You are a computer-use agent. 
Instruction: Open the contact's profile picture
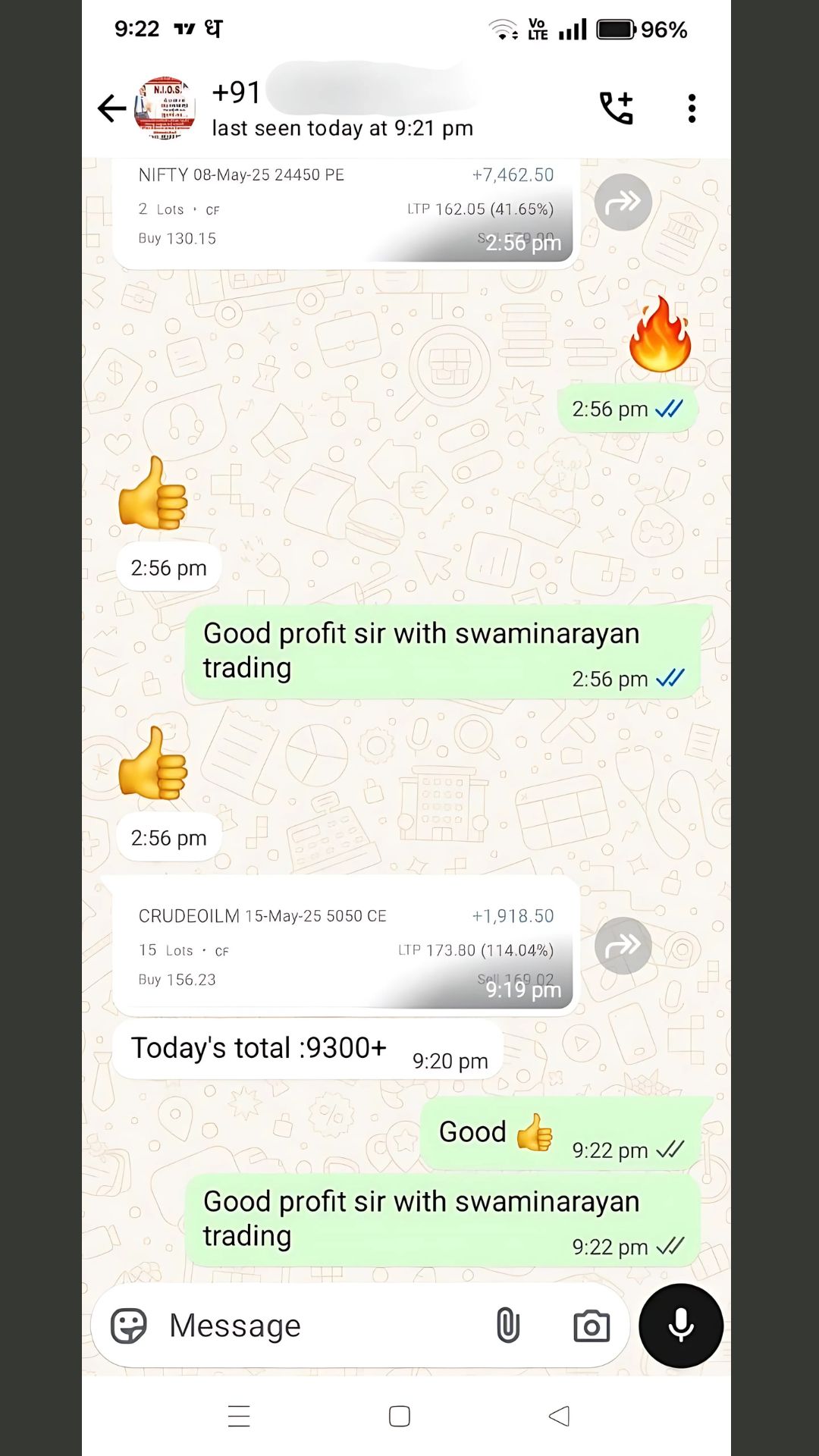[x=165, y=108]
